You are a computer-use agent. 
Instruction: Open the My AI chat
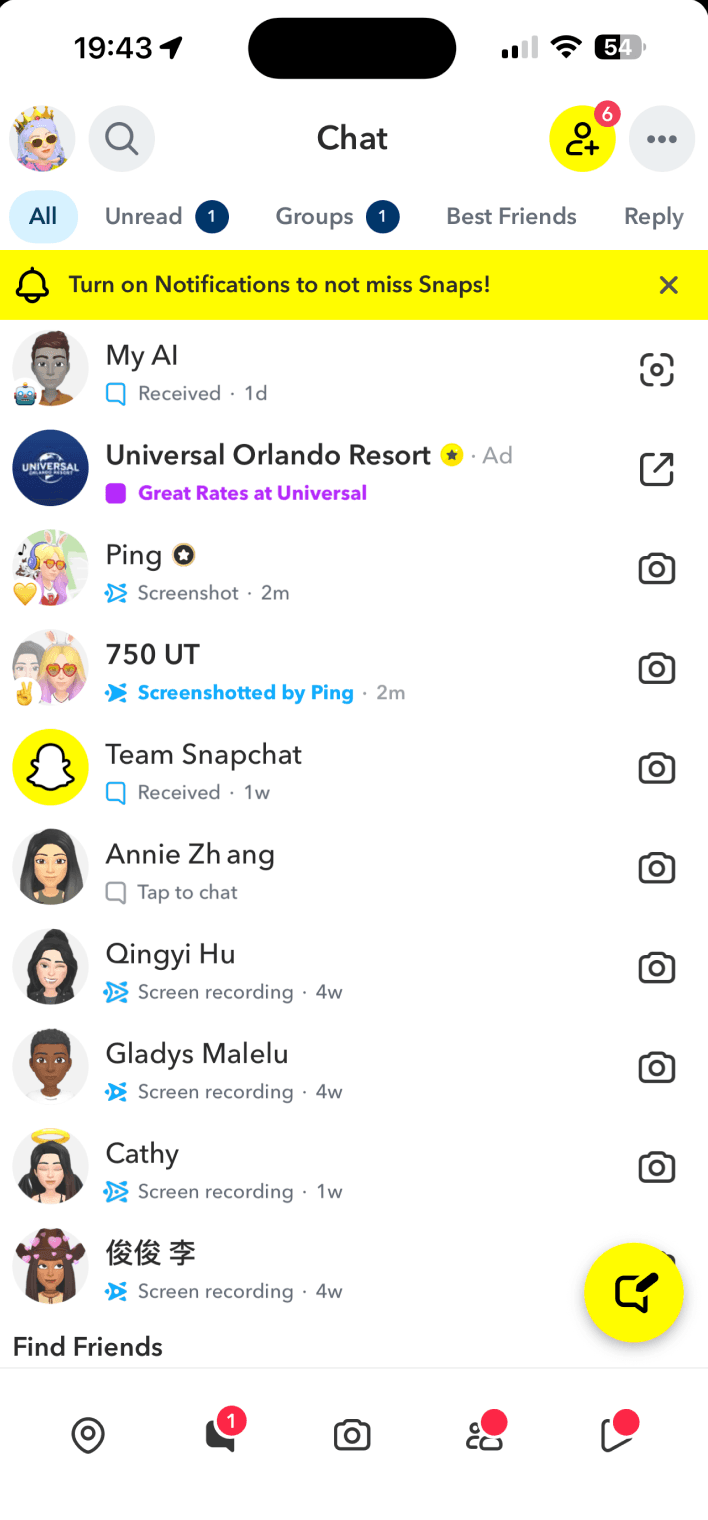point(300,370)
